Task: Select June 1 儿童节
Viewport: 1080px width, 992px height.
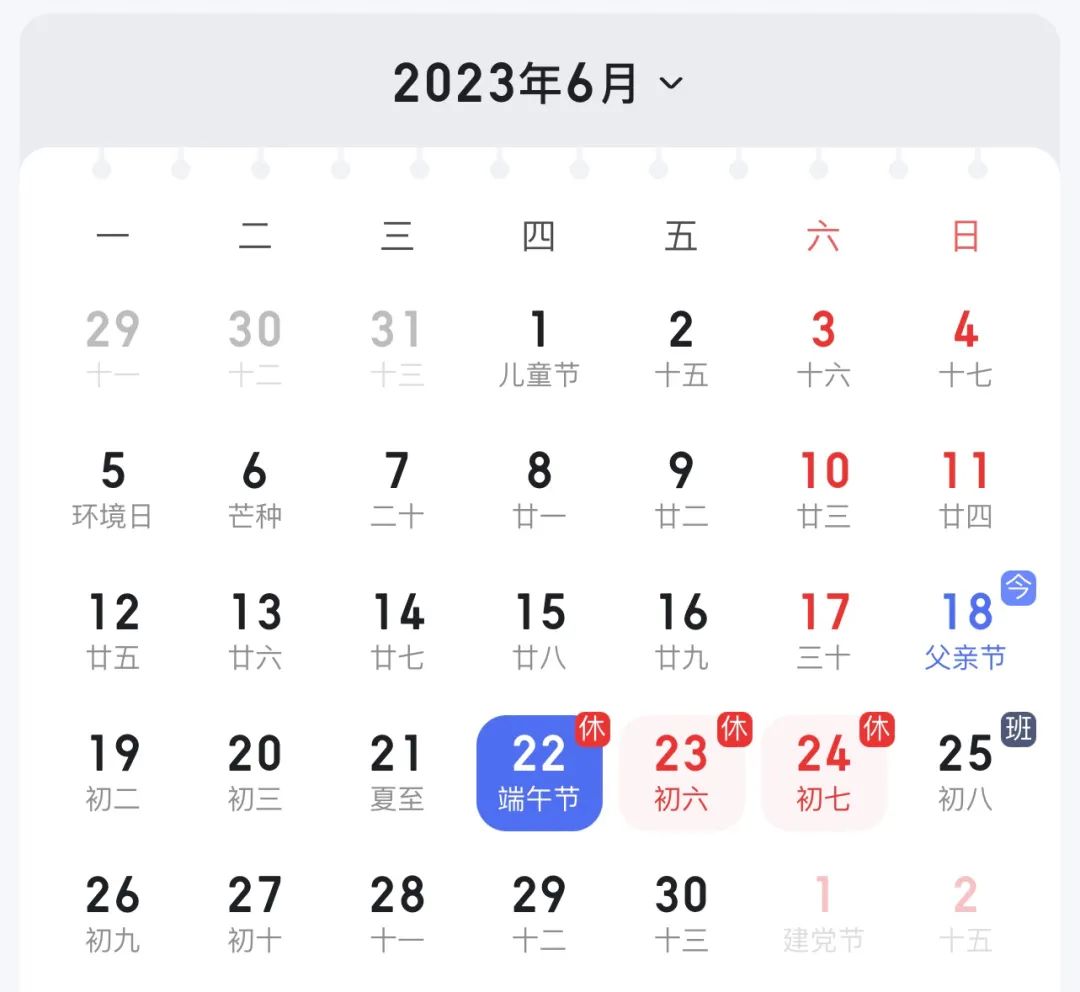Action: click(x=539, y=348)
